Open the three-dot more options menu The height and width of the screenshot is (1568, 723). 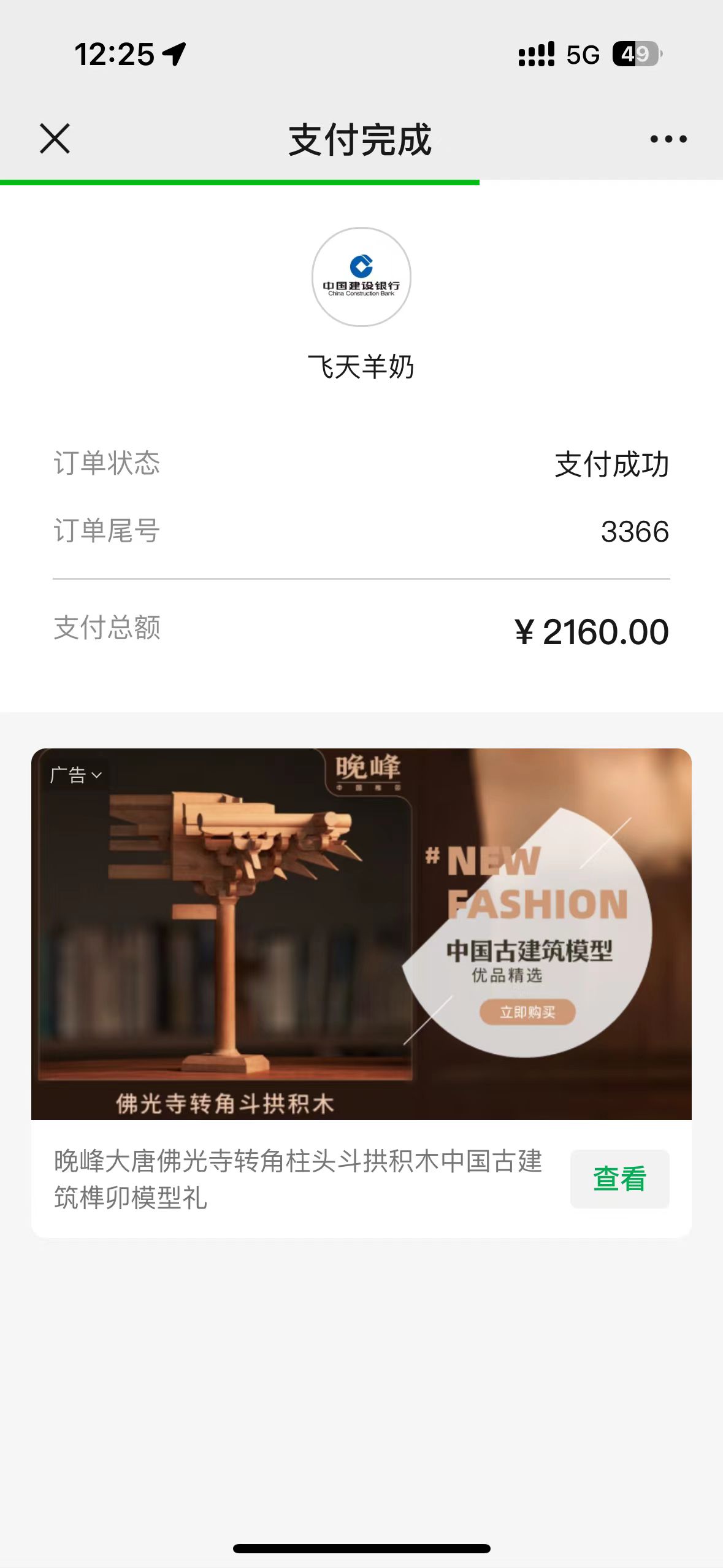tap(668, 139)
